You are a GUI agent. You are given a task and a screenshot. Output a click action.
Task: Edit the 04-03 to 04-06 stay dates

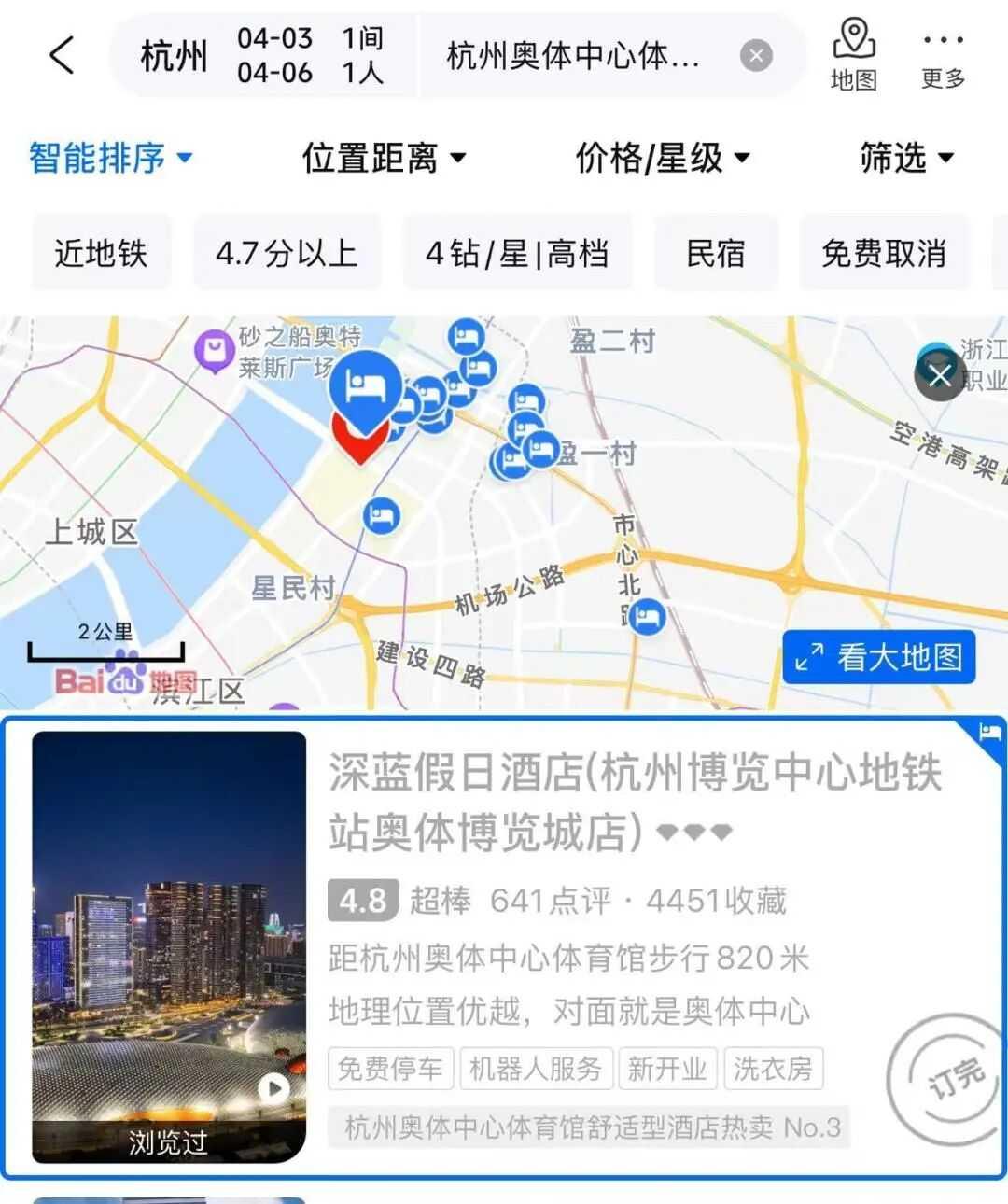273,56
